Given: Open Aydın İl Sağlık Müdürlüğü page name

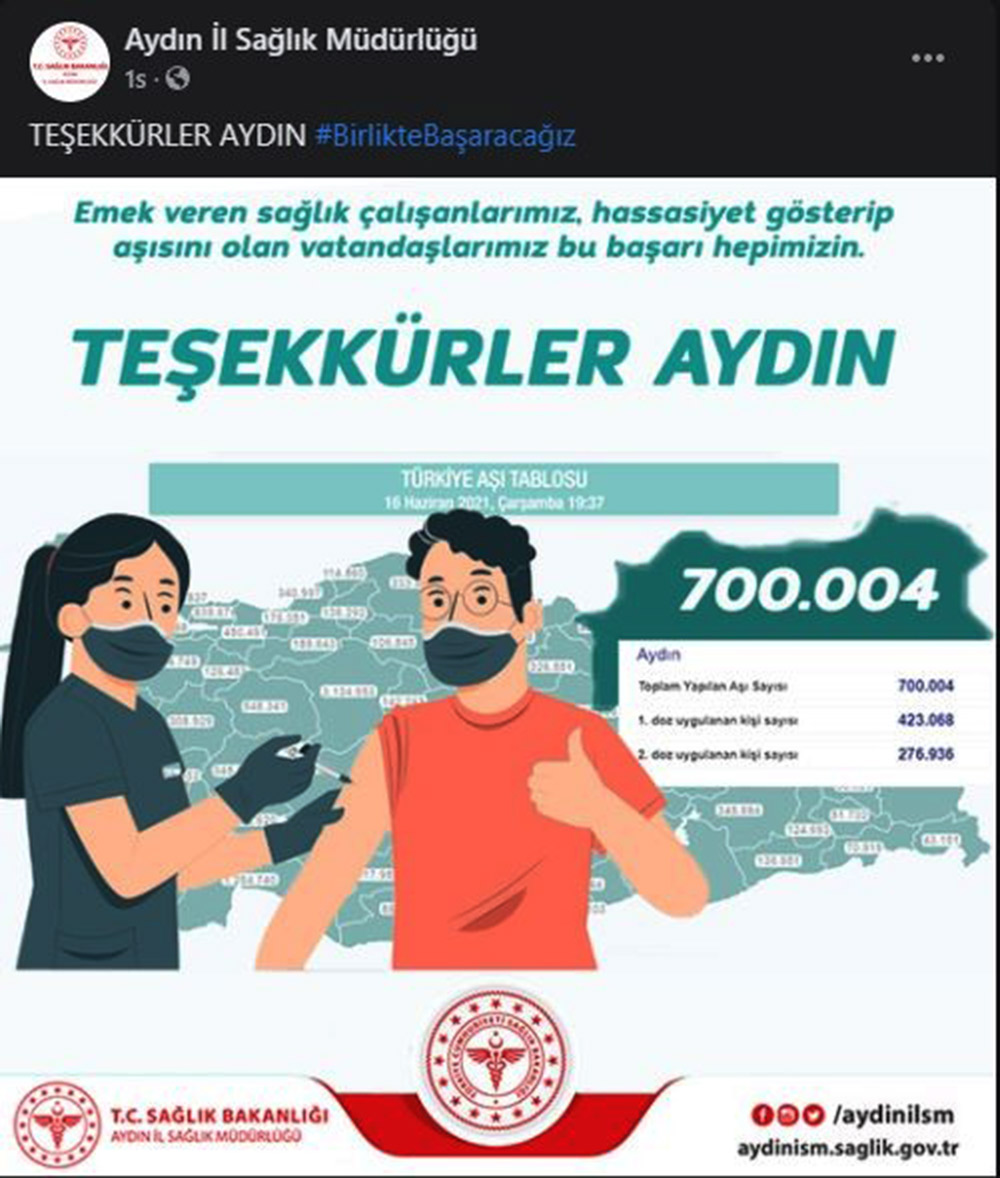Looking at the screenshot, I should click(300, 40).
